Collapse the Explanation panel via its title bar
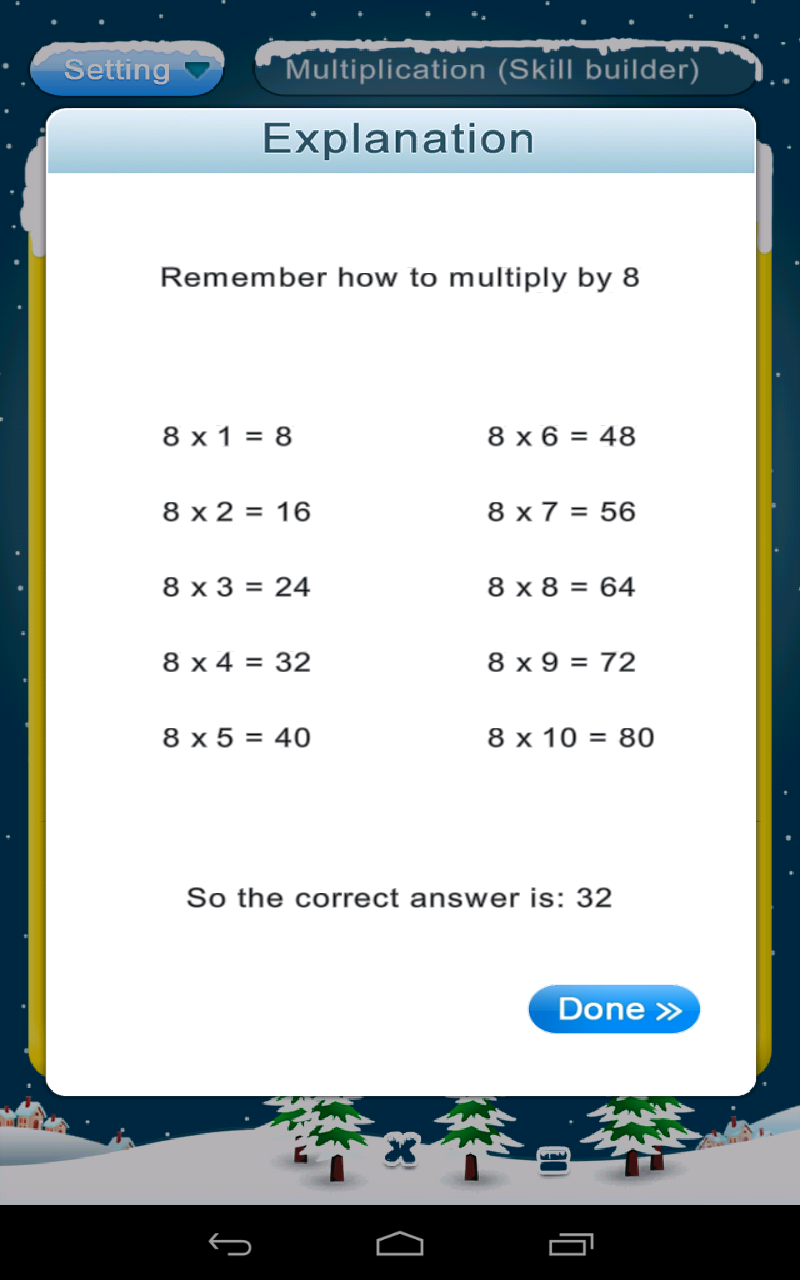 click(x=400, y=139)
